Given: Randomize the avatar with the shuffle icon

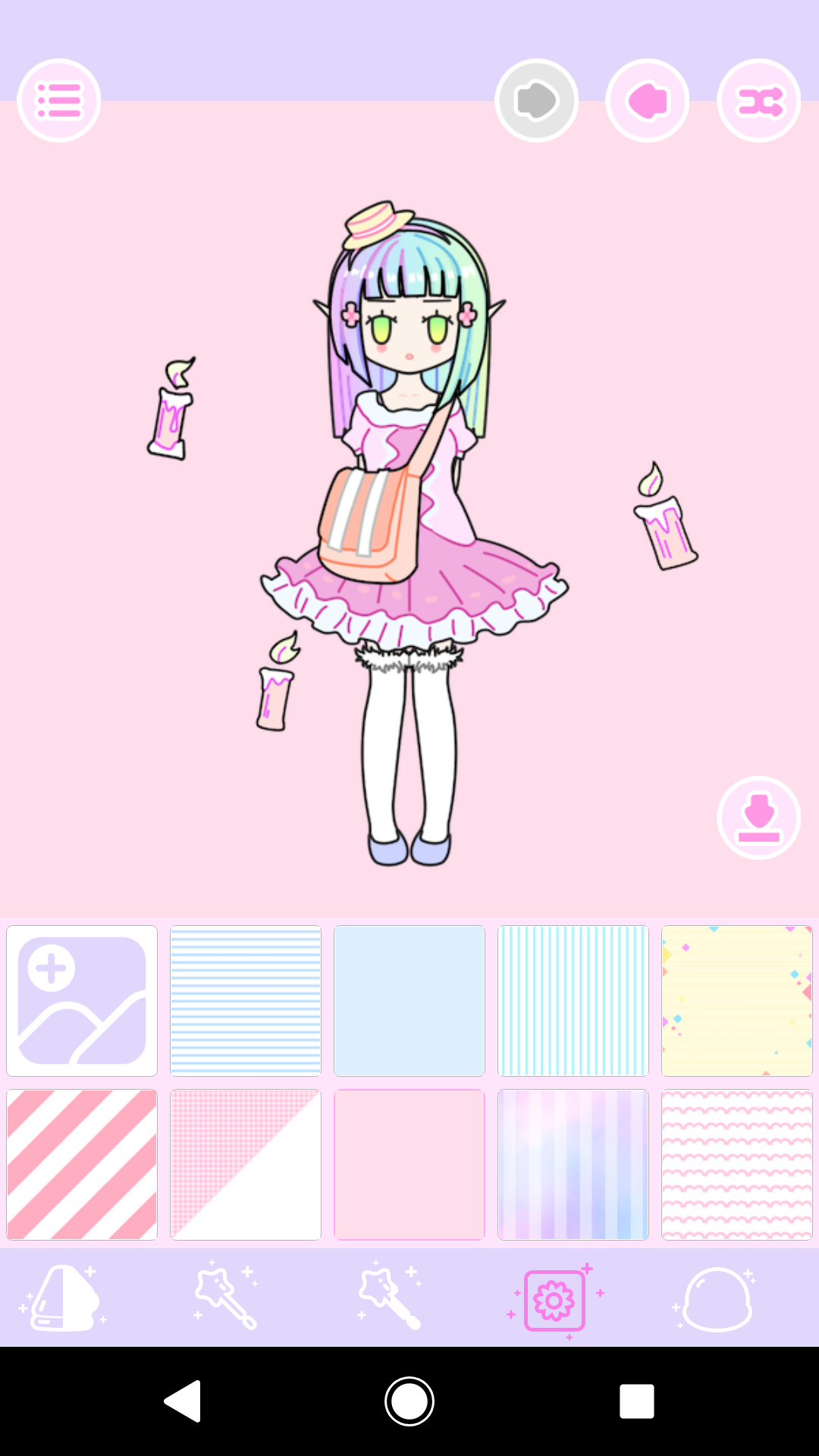Looking at the screenshot, I should pyautogui.click(x=758, y=99).
